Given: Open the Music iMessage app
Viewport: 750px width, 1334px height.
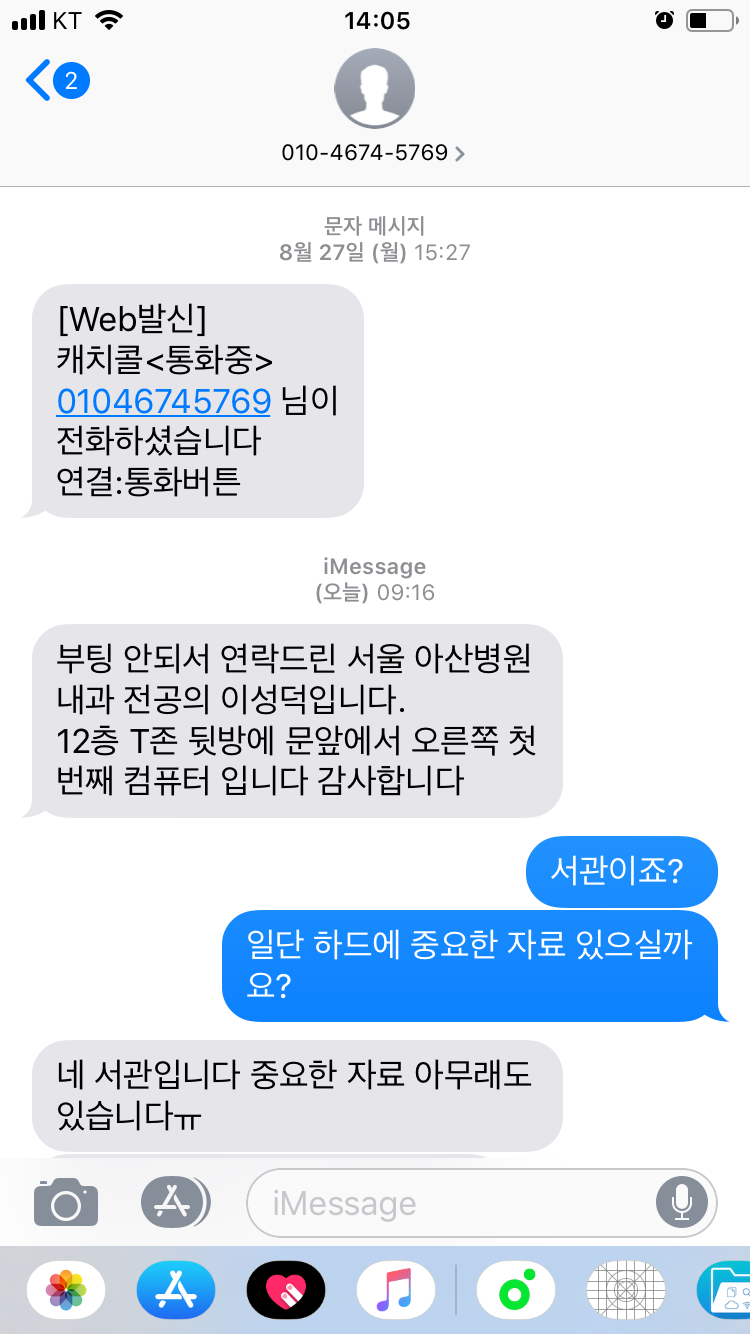Looking at the screenshot, I should 396,1290.
